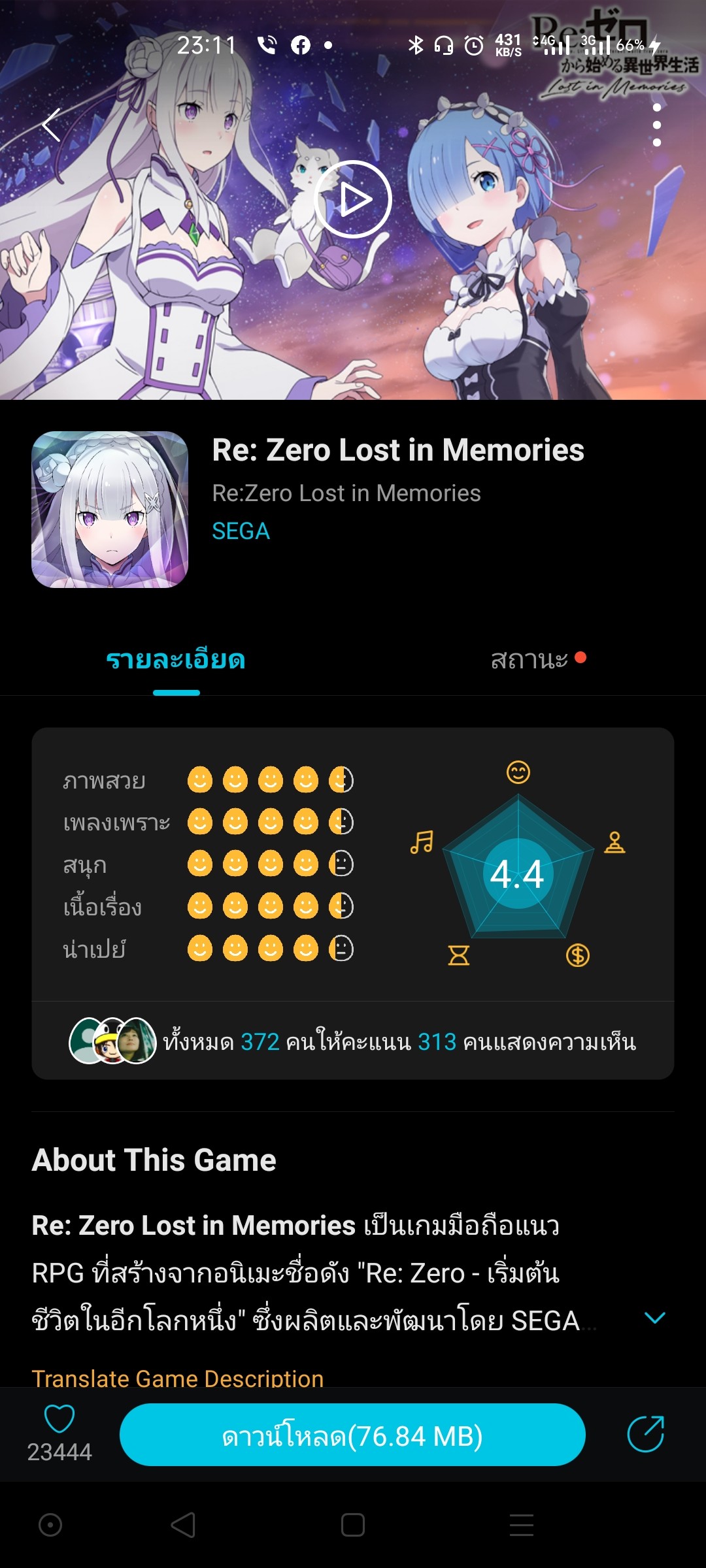Open the ratings and reviews summary
706x1568 pixels.
[x=353, y=1041]
